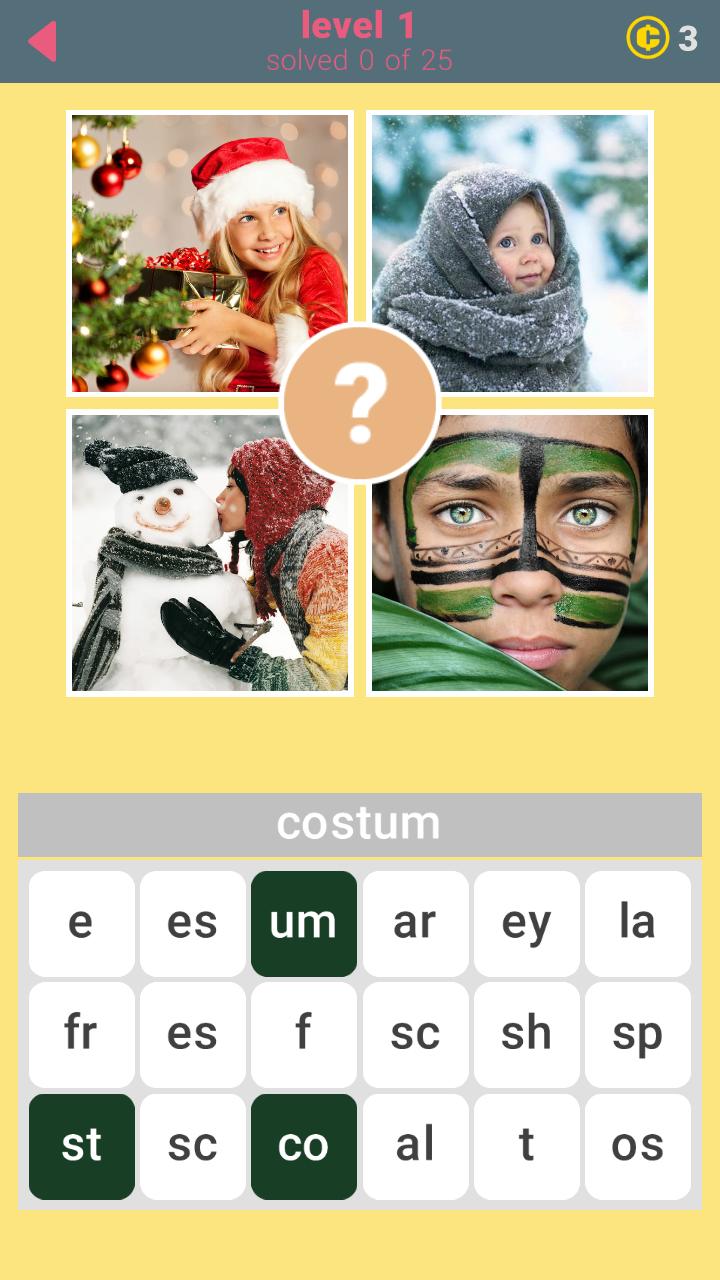Screen dimensions: 720x1280
Task: Add the 'al' tile
Action: click(415, 1146)
